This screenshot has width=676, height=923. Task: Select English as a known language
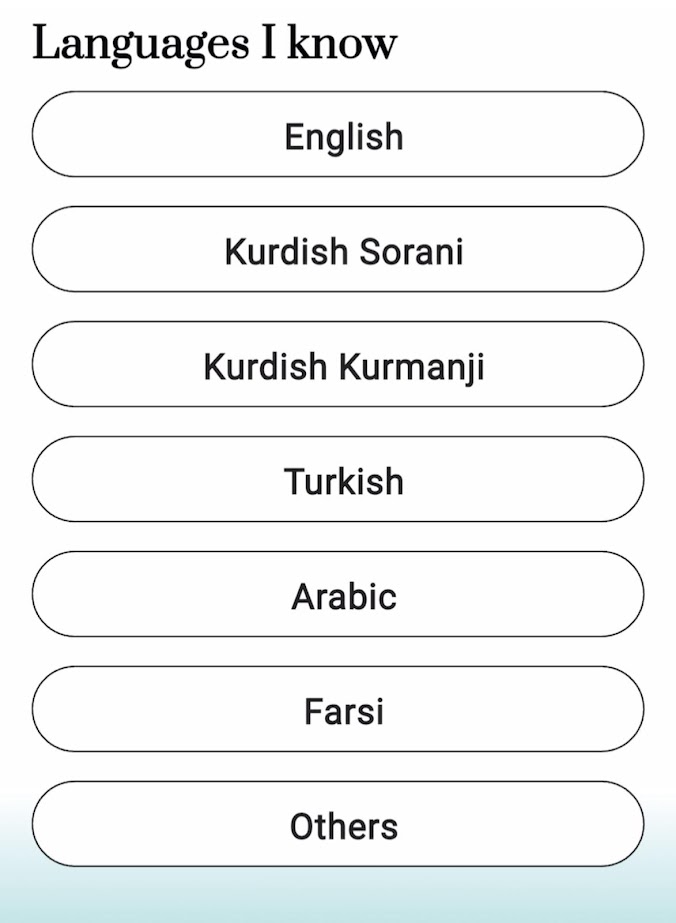(338, 135)
